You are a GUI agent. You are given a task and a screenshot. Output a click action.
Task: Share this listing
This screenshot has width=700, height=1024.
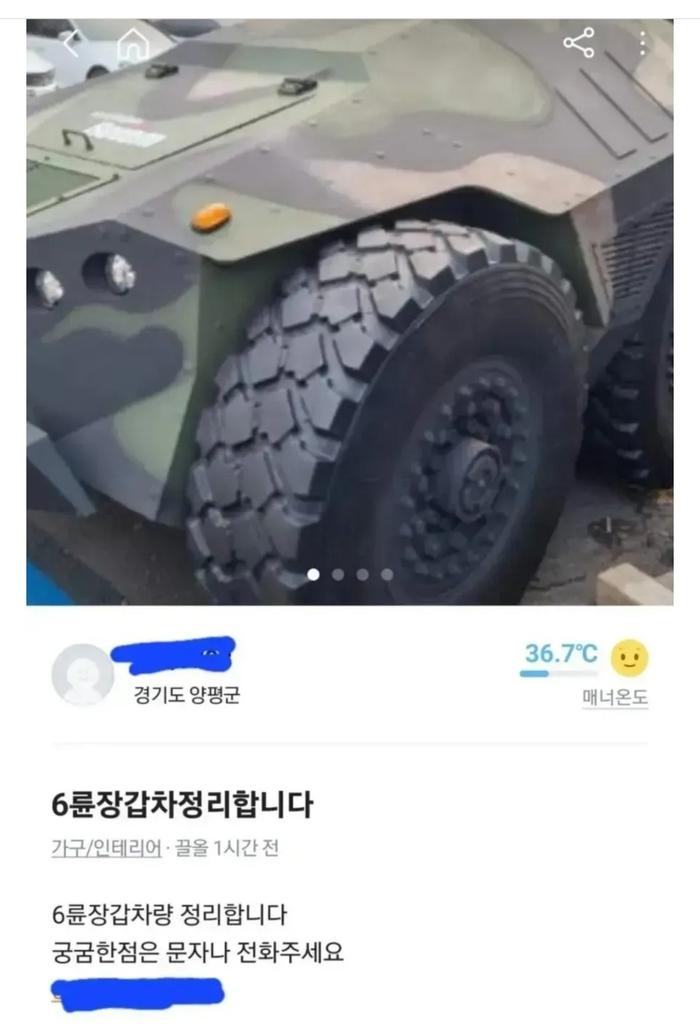click(x=579, y=43)
